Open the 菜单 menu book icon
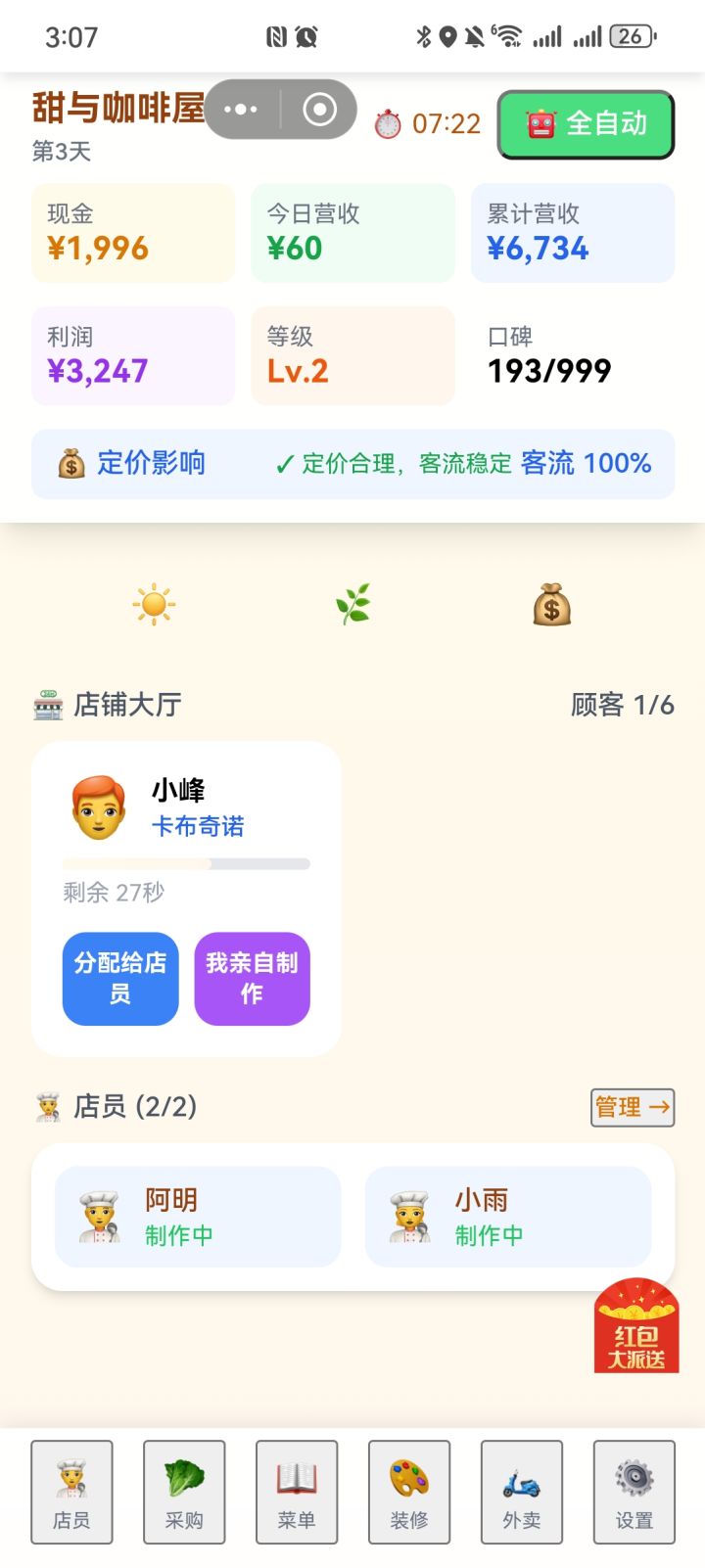This screenshot has height=1568, width=705. click(x=296, y=1493)
